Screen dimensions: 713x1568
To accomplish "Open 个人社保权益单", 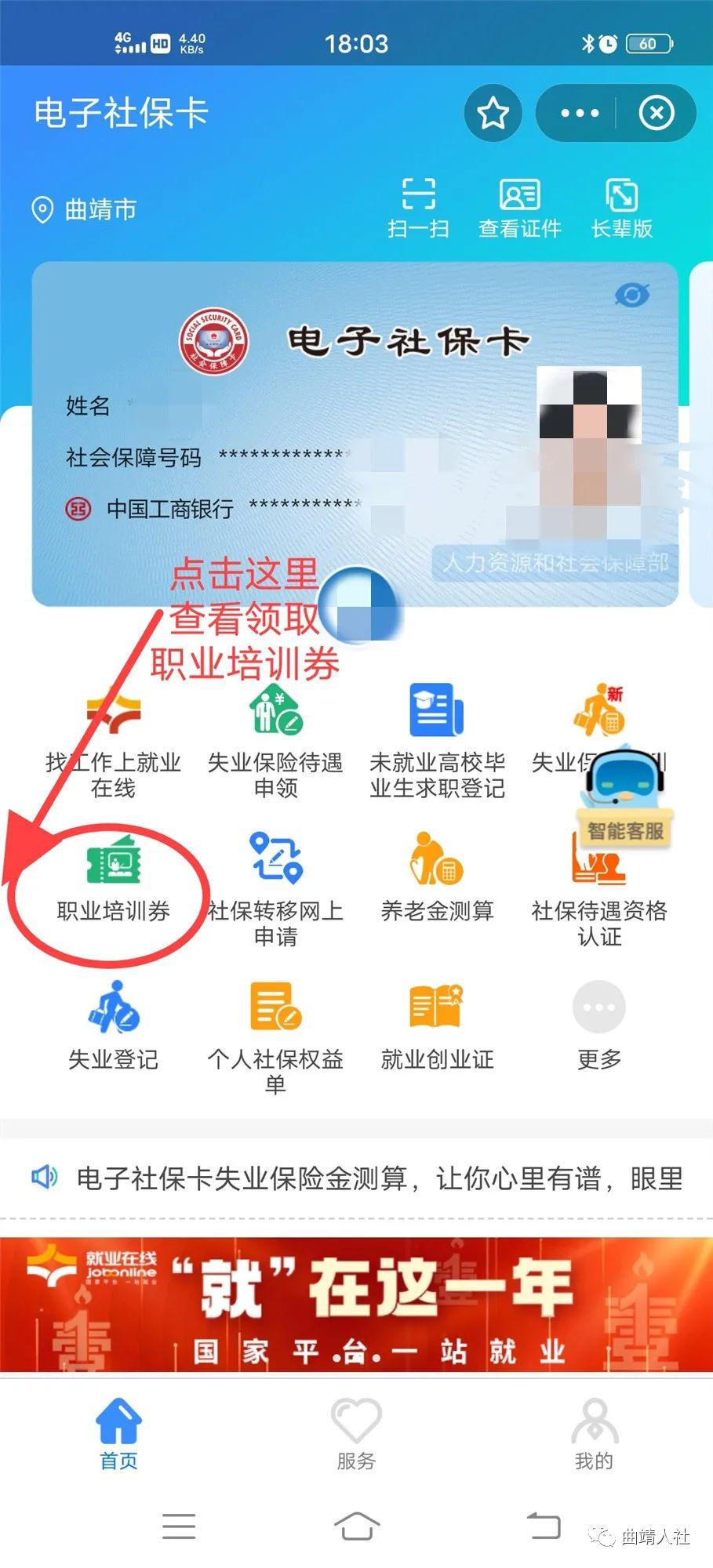I will coord(275,1036).
